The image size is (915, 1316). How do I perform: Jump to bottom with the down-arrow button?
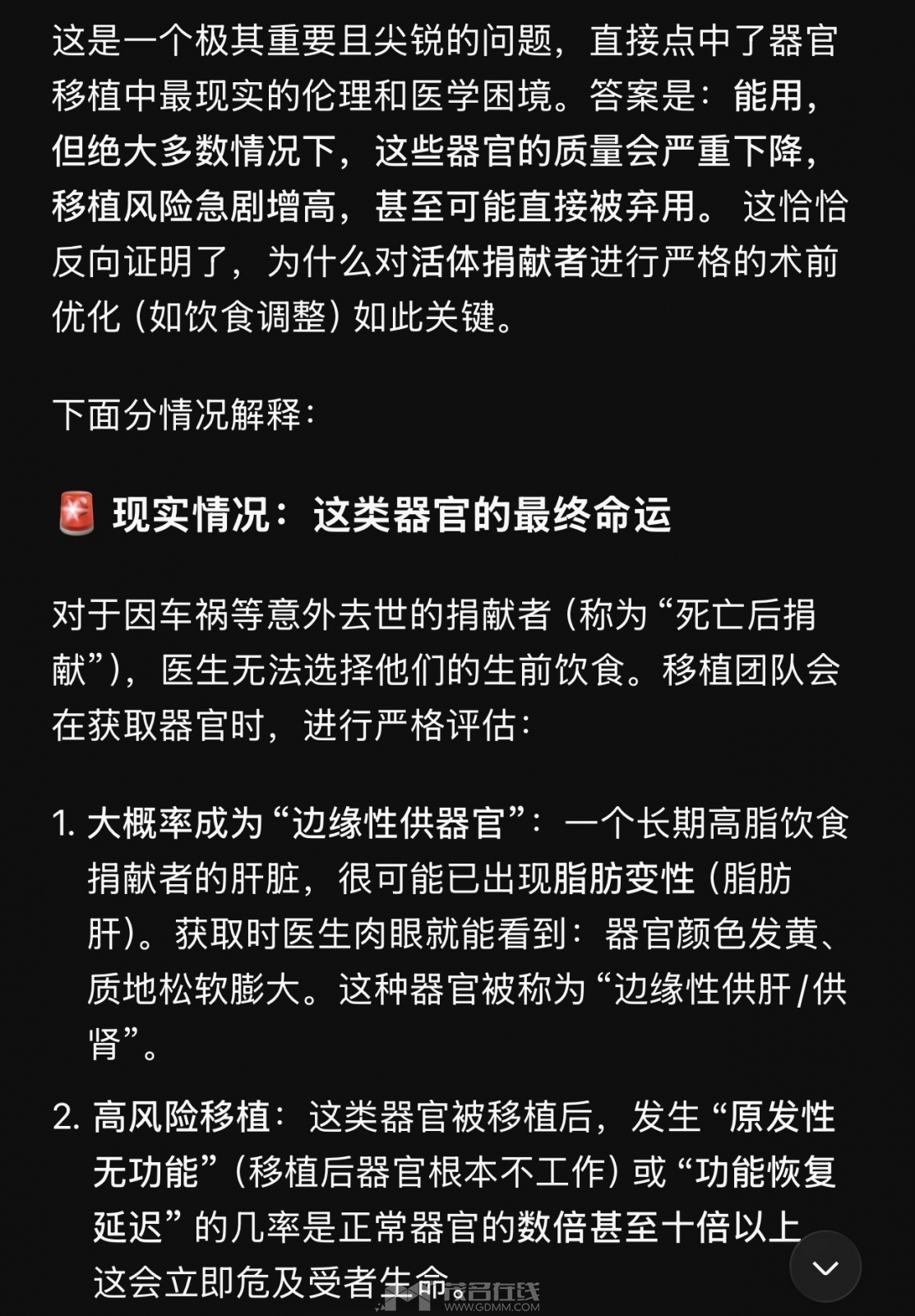[825, 1267]
